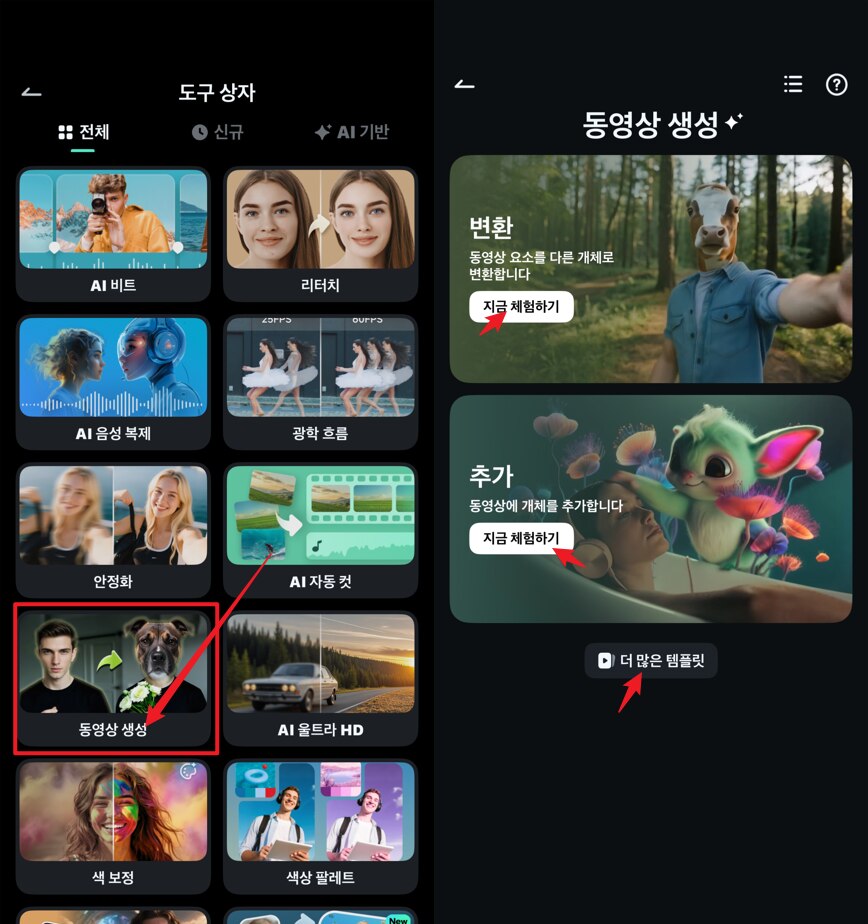Viewport: 868px width, 924px height.
Task: Go back from the 동영상 생성 screen
Action: [x=463, y=87]
